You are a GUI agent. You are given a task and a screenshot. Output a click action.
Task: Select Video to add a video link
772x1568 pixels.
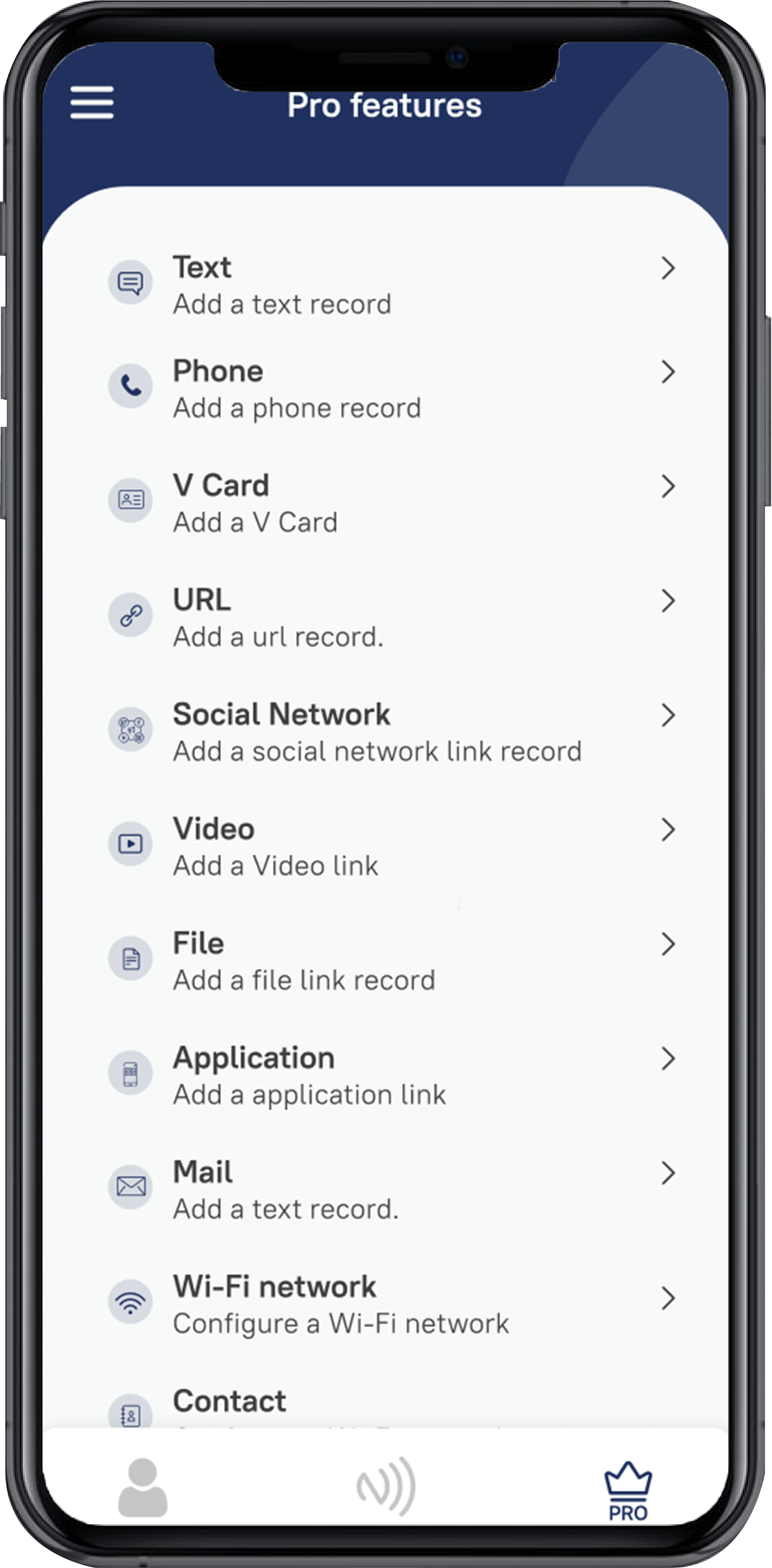click(x=389, y=846)
